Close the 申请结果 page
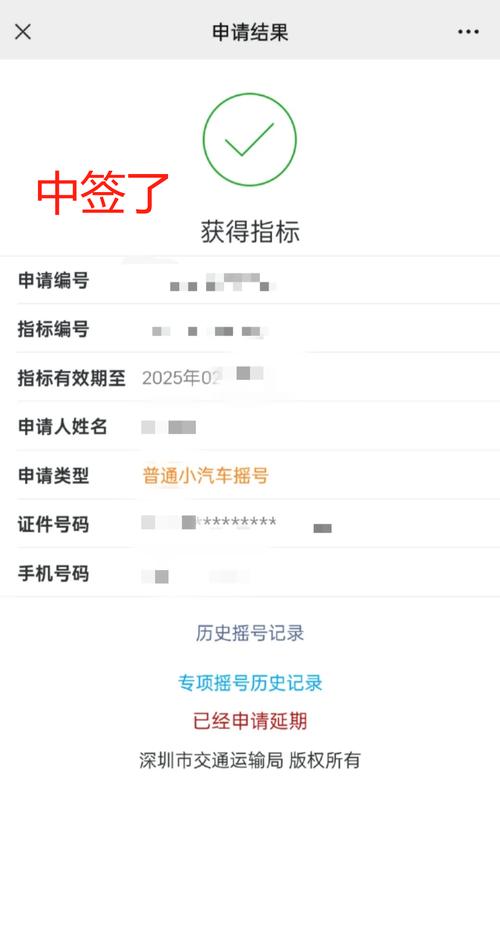The image size is (500, 940). point(23,32)
